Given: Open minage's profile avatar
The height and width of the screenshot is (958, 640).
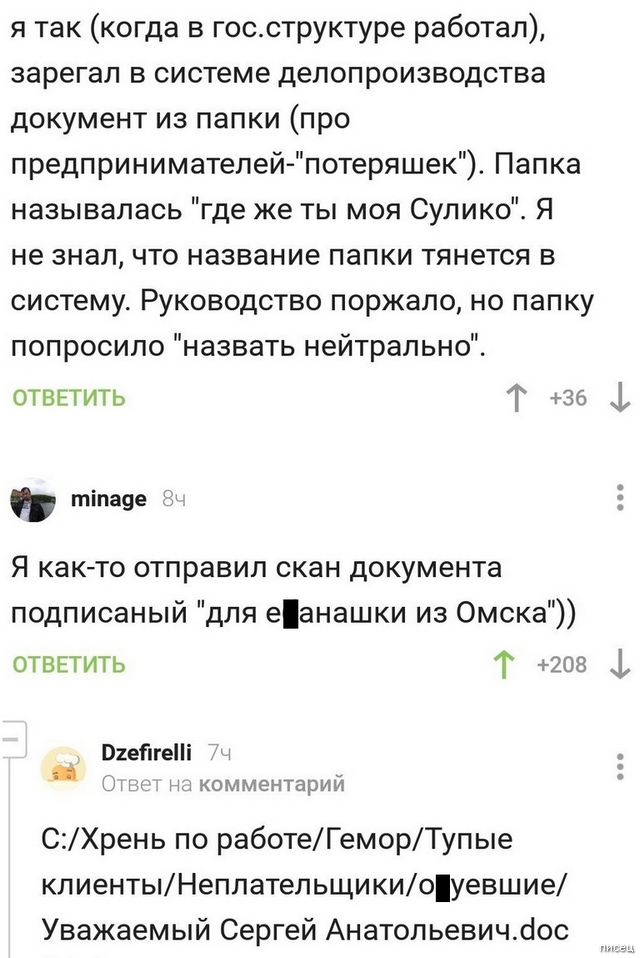Looking at the screenshot, I should 34,499.
